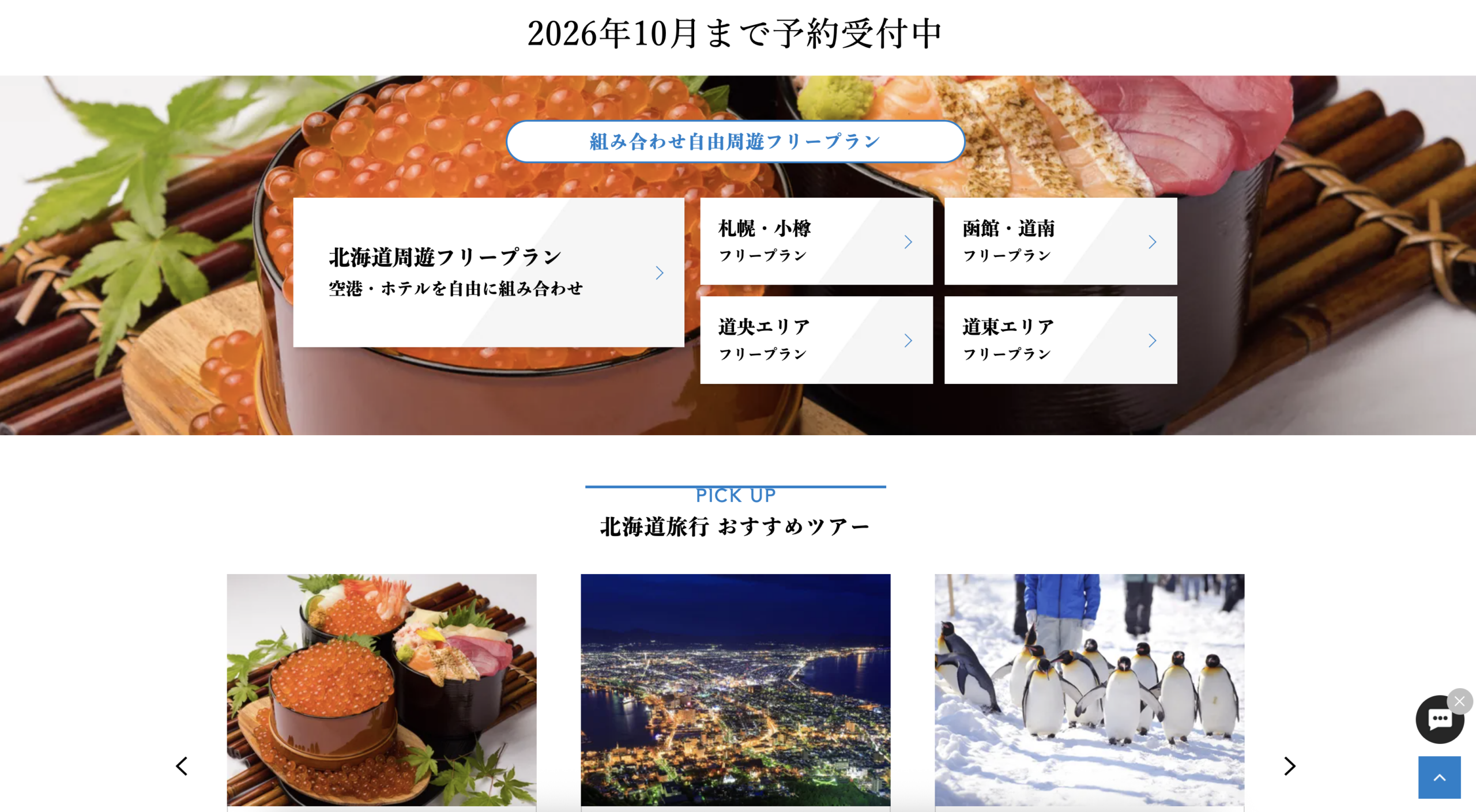Choose 道央エリア フリープラン
This screenshot has width=1476, height=812.
816,340
